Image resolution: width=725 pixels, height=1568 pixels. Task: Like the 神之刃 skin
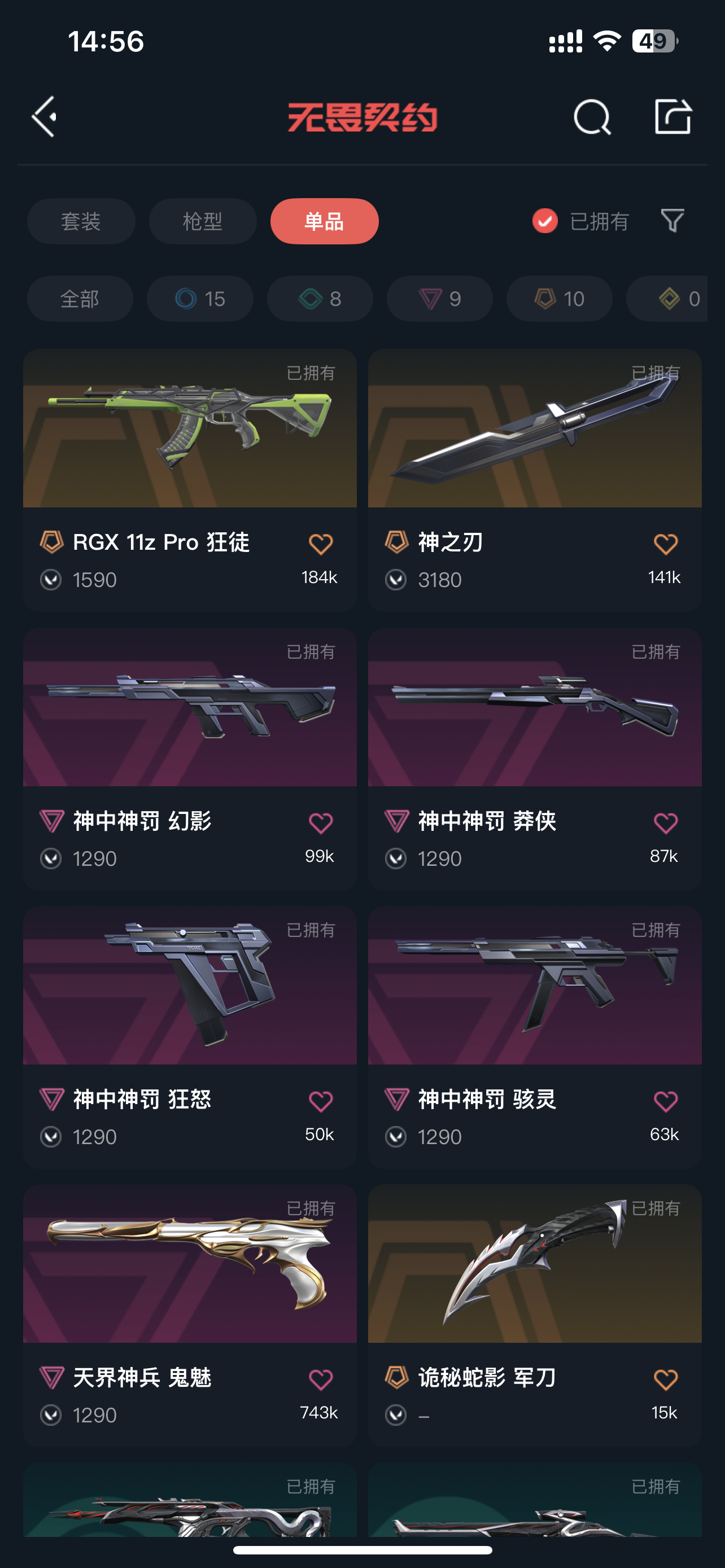point(665,544)
